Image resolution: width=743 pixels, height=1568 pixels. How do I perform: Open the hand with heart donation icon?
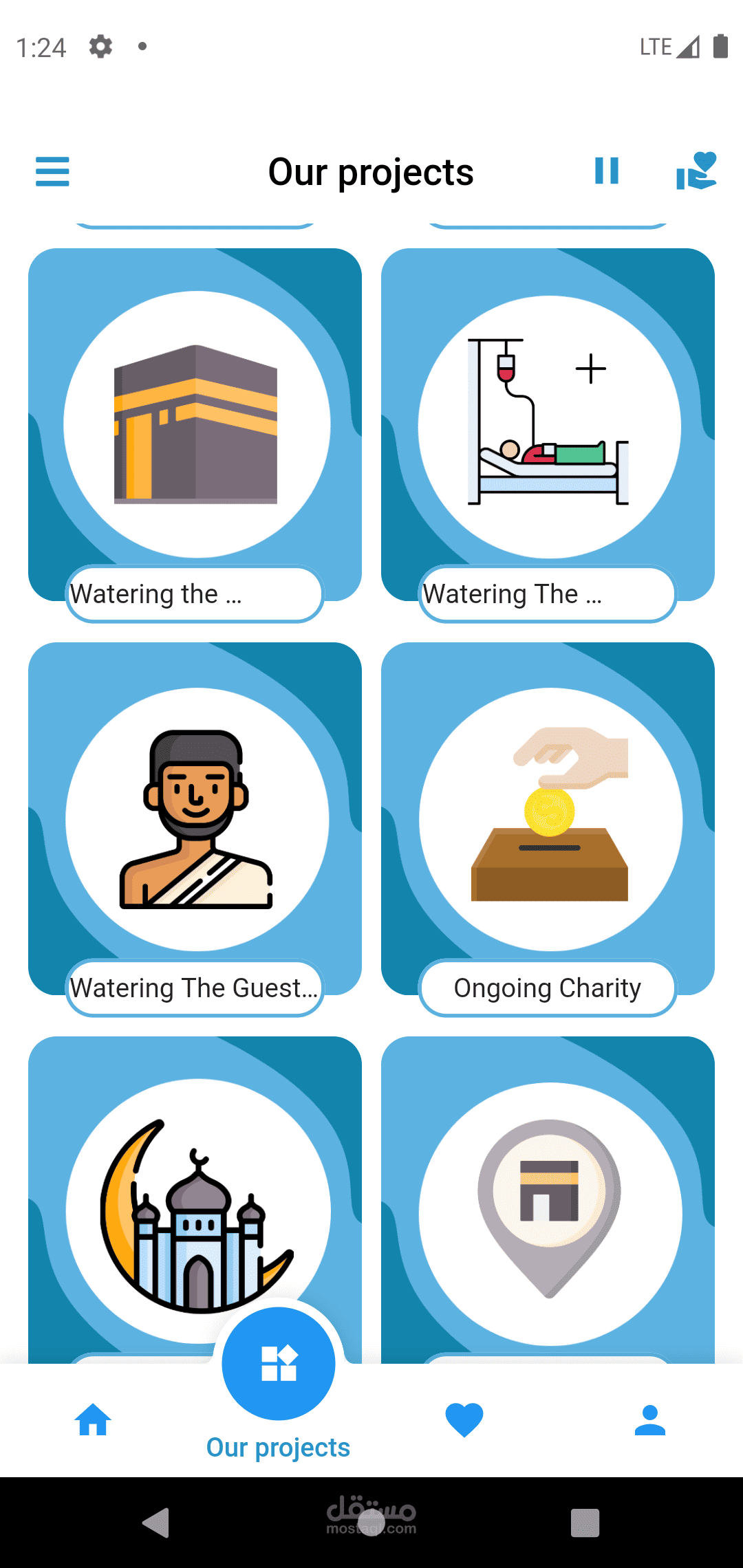[696, 171]
